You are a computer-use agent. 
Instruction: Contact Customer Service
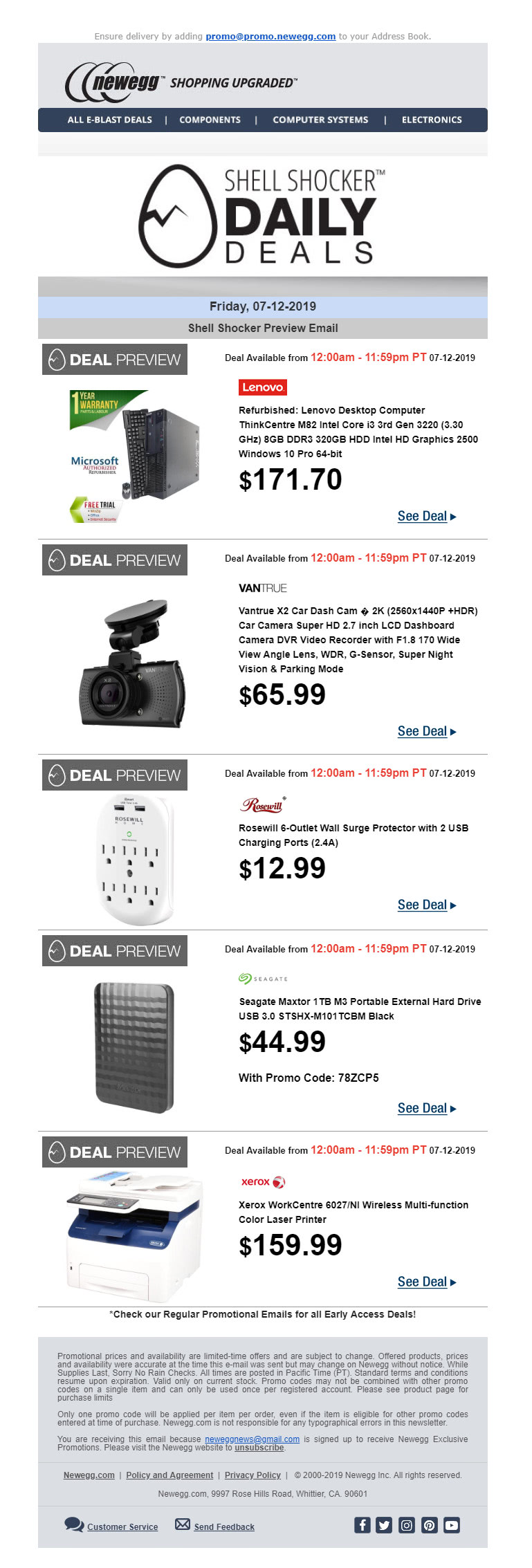click(122, 1527)
